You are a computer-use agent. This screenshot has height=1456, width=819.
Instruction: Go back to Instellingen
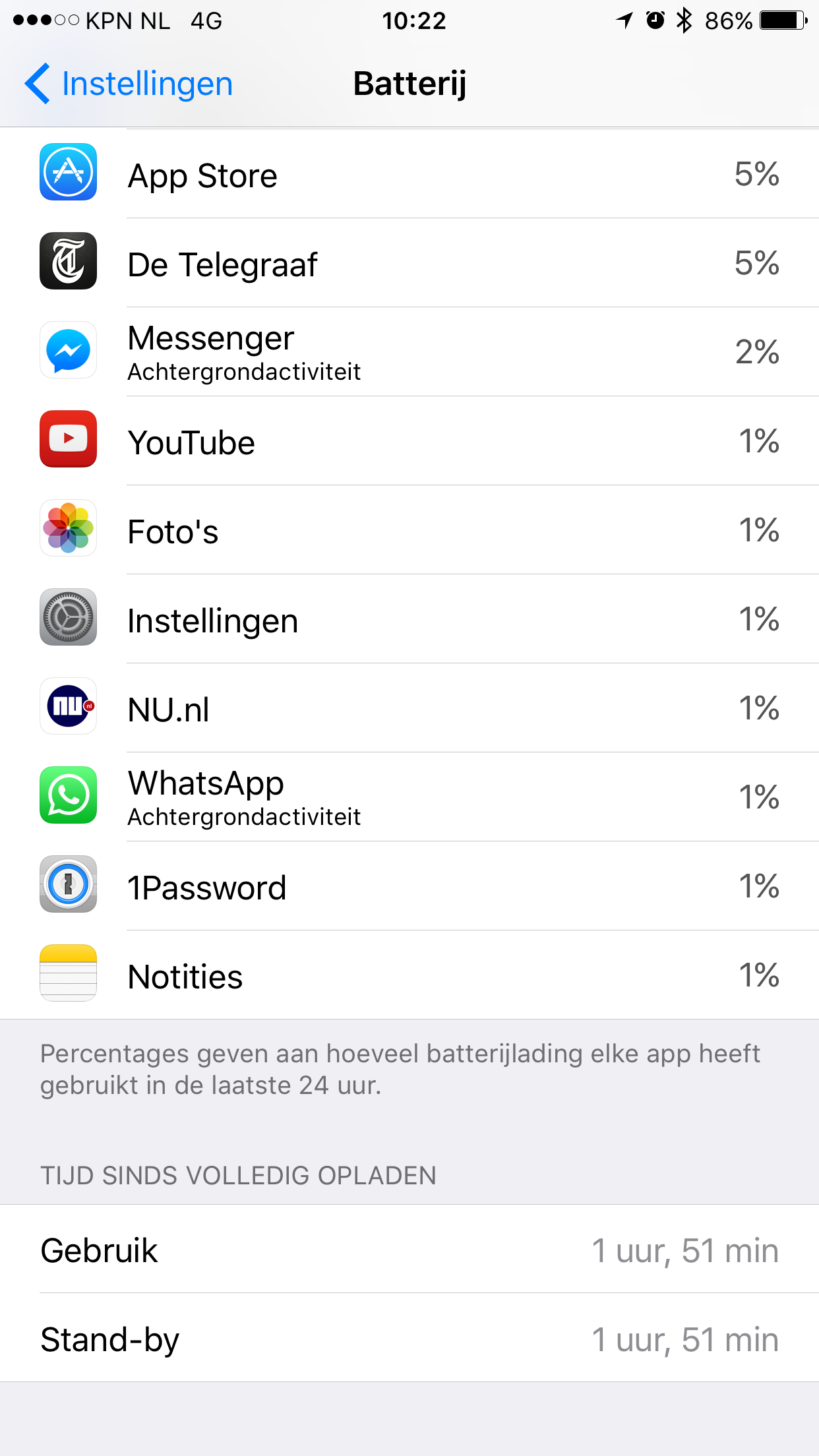pos(129,84)
